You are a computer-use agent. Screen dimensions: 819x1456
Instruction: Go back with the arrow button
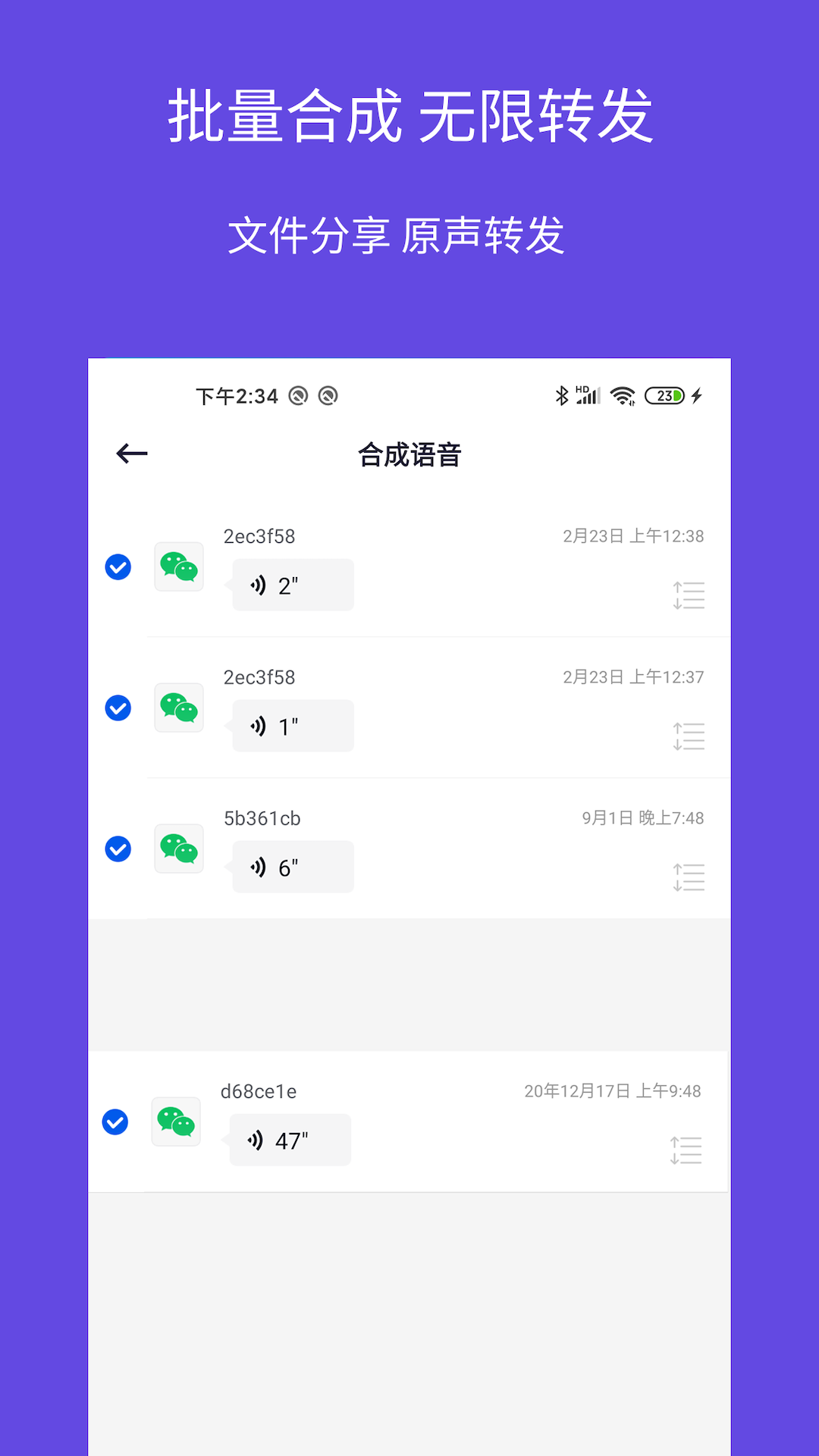pyautogui.click(x=130, y=453)
